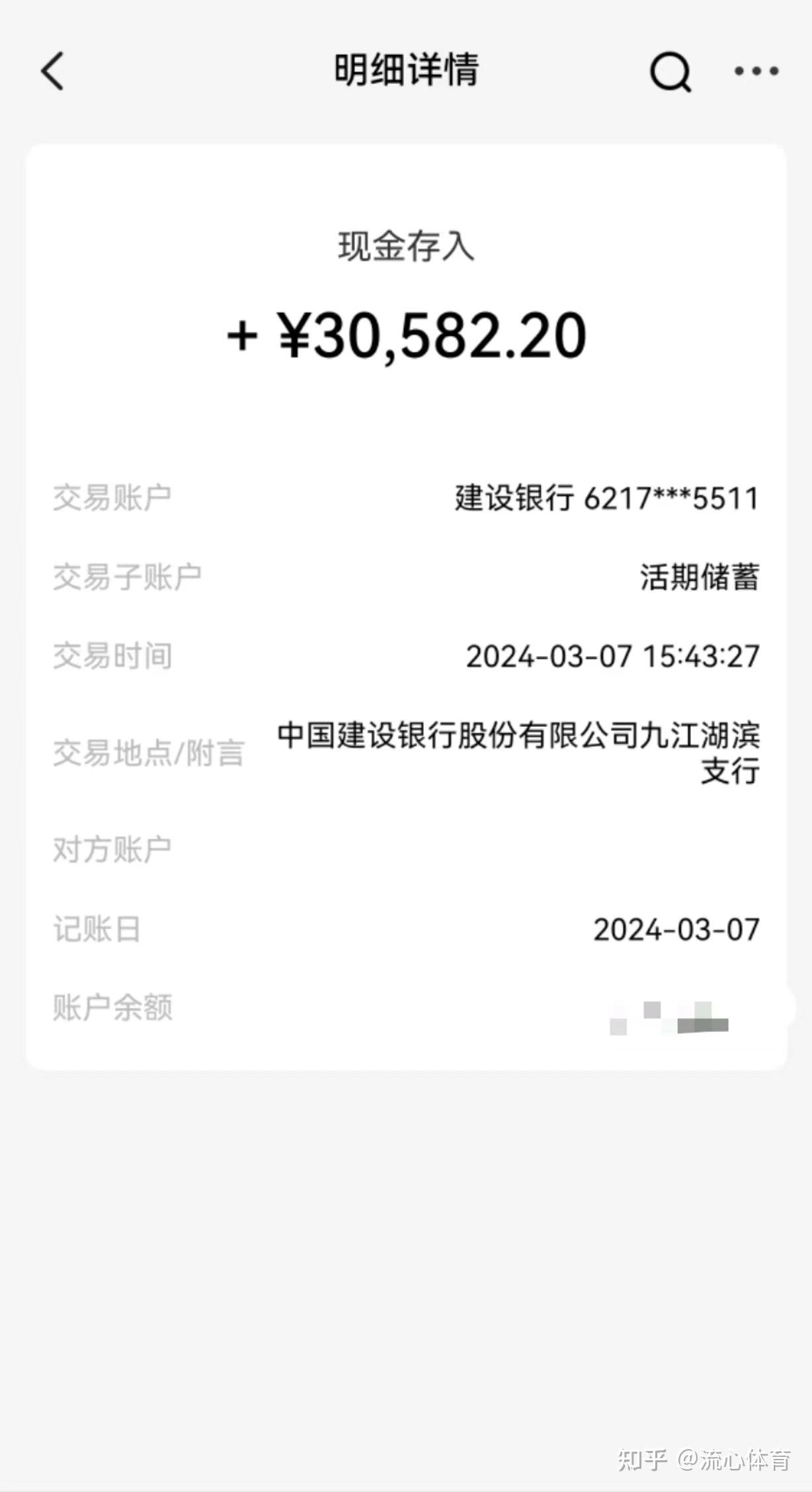Select the 活期储蓄 sub-account value
The height and width of the screenshot is (1492, 812).
pos(700,577)
